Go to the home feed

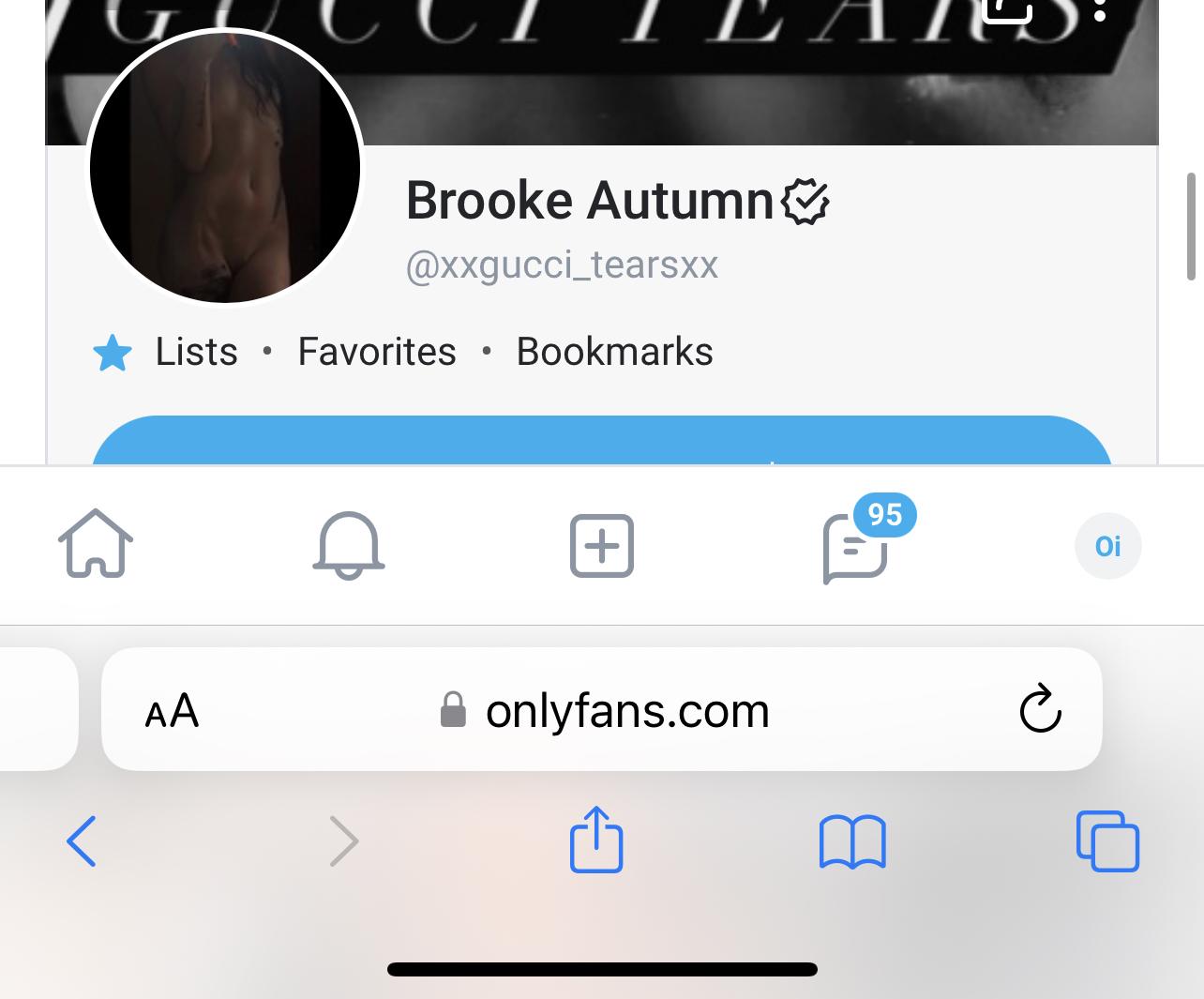[x=96, y=545]
